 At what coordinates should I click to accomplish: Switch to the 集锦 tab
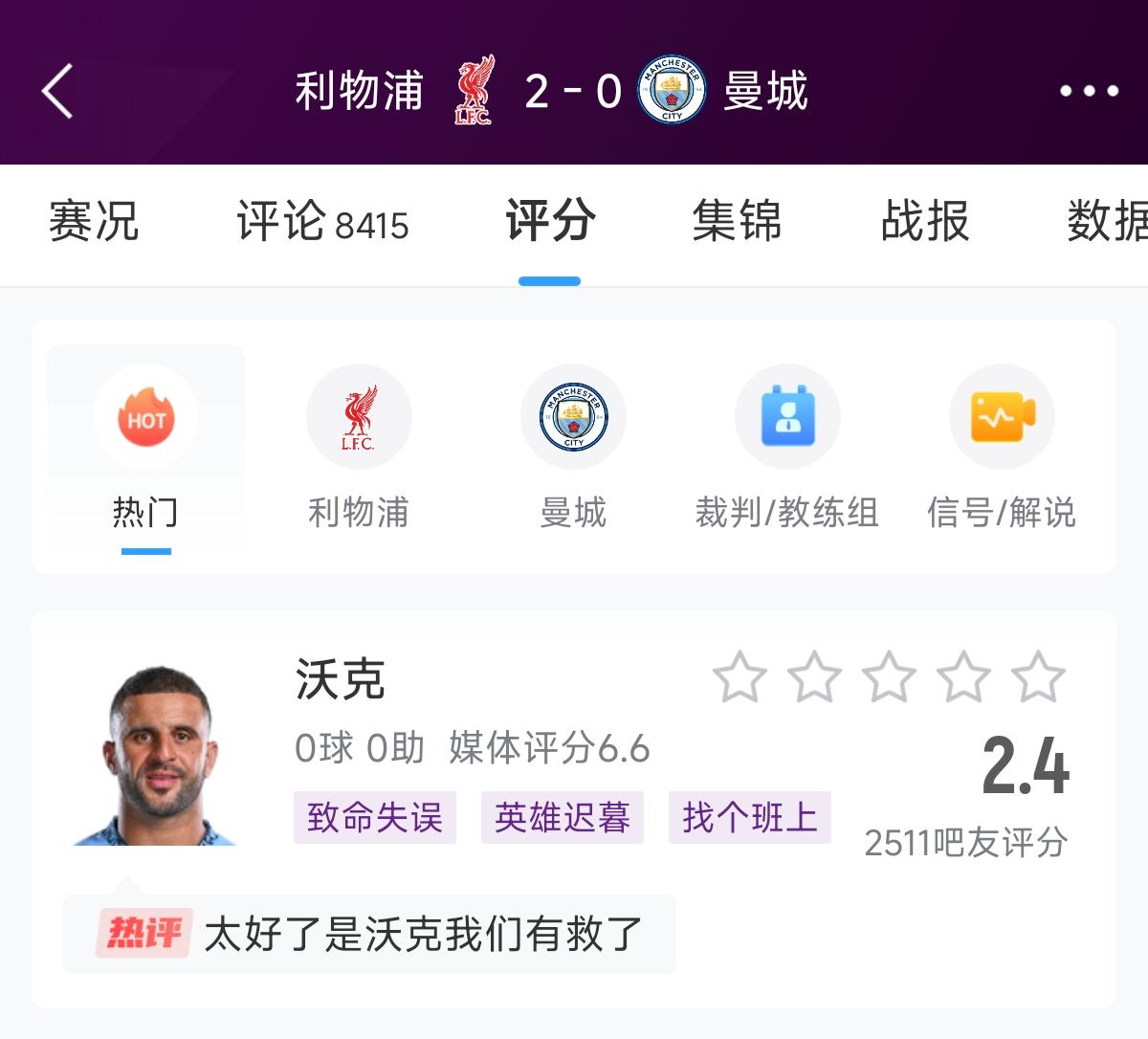737,222
